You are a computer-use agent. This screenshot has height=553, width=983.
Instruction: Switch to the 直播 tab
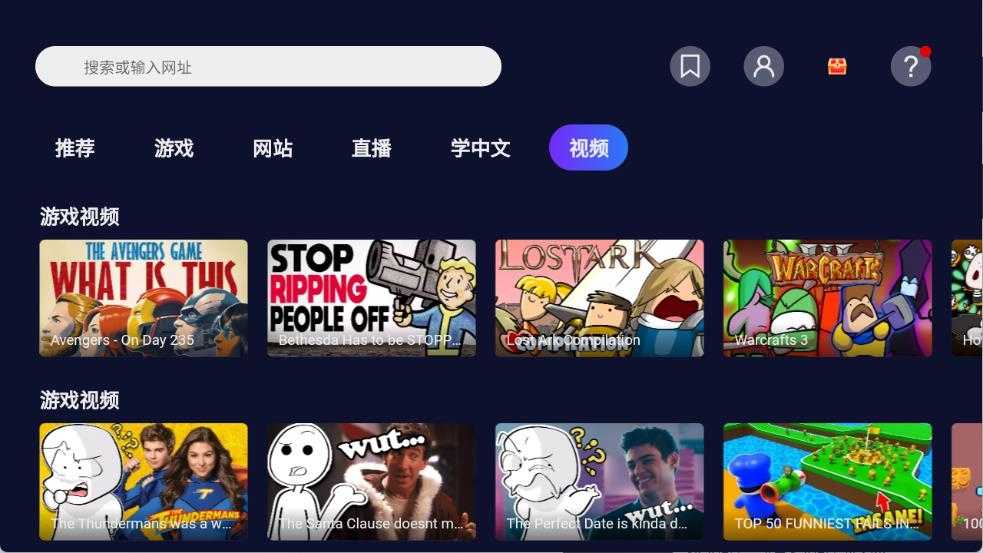(x=372, y=149)
